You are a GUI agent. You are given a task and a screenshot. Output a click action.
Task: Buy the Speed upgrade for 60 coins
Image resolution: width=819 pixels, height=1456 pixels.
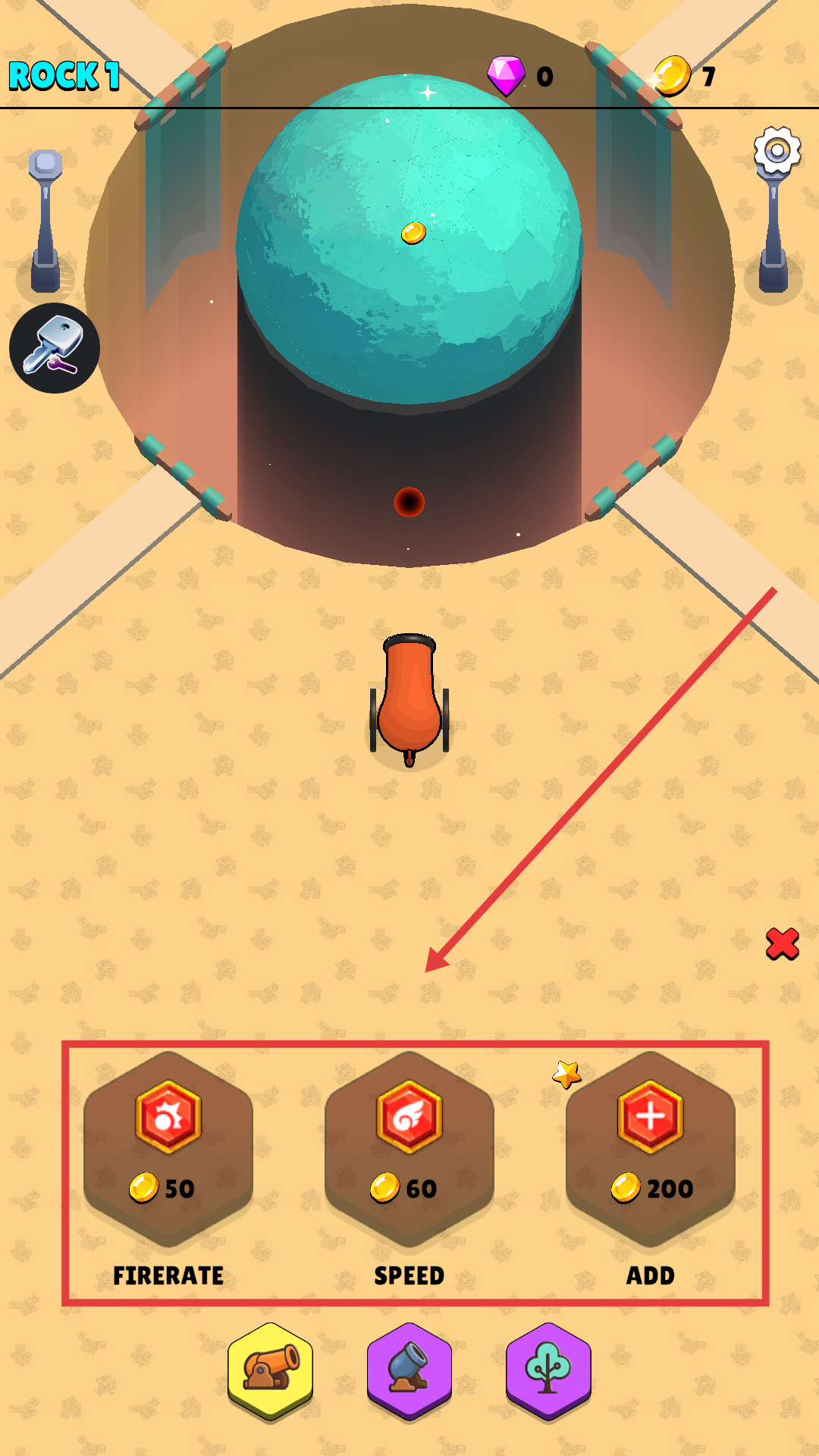(x=409, y=1149)
